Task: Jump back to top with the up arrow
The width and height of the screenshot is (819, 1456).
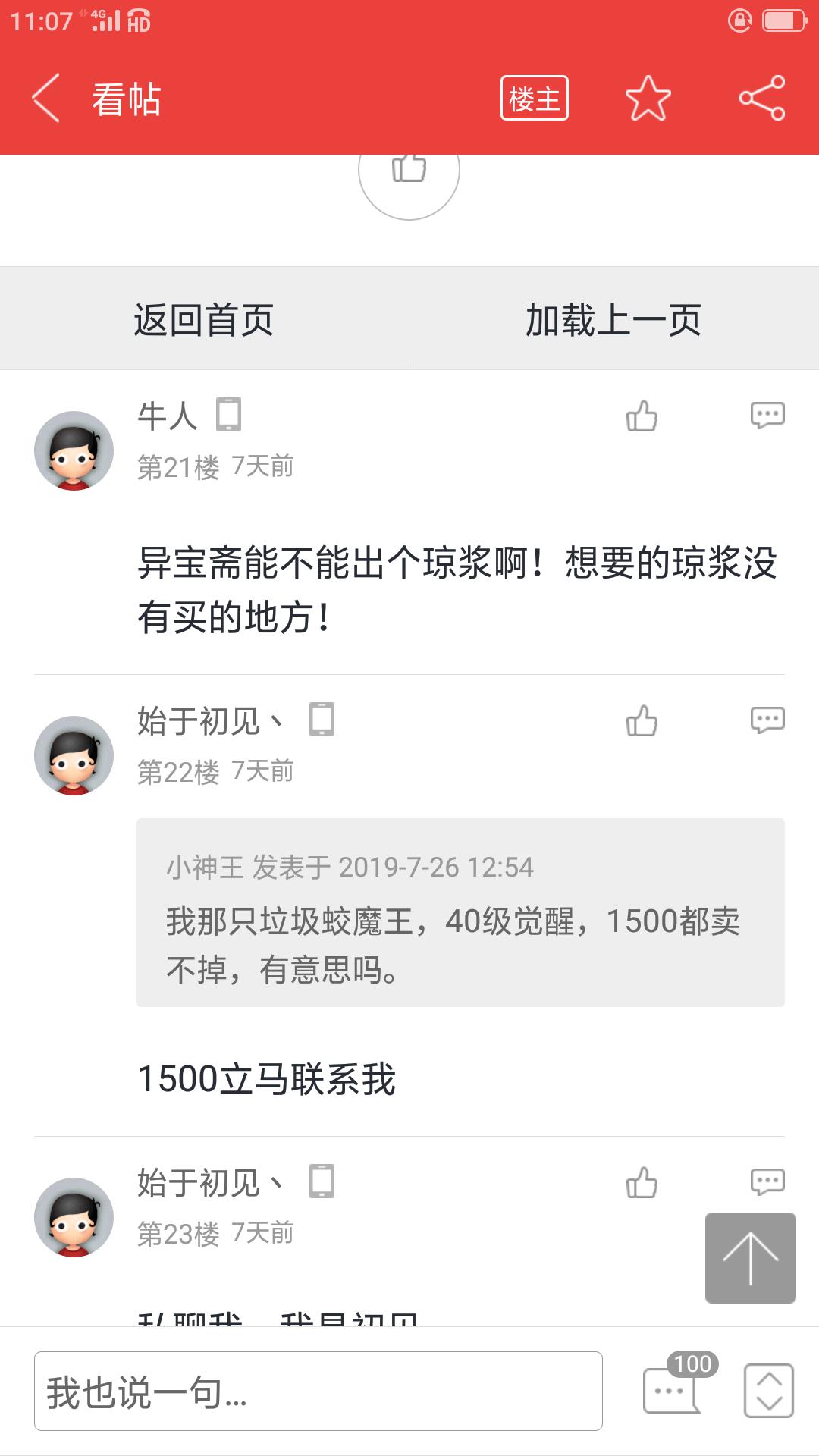Action: pos(750,1258)
